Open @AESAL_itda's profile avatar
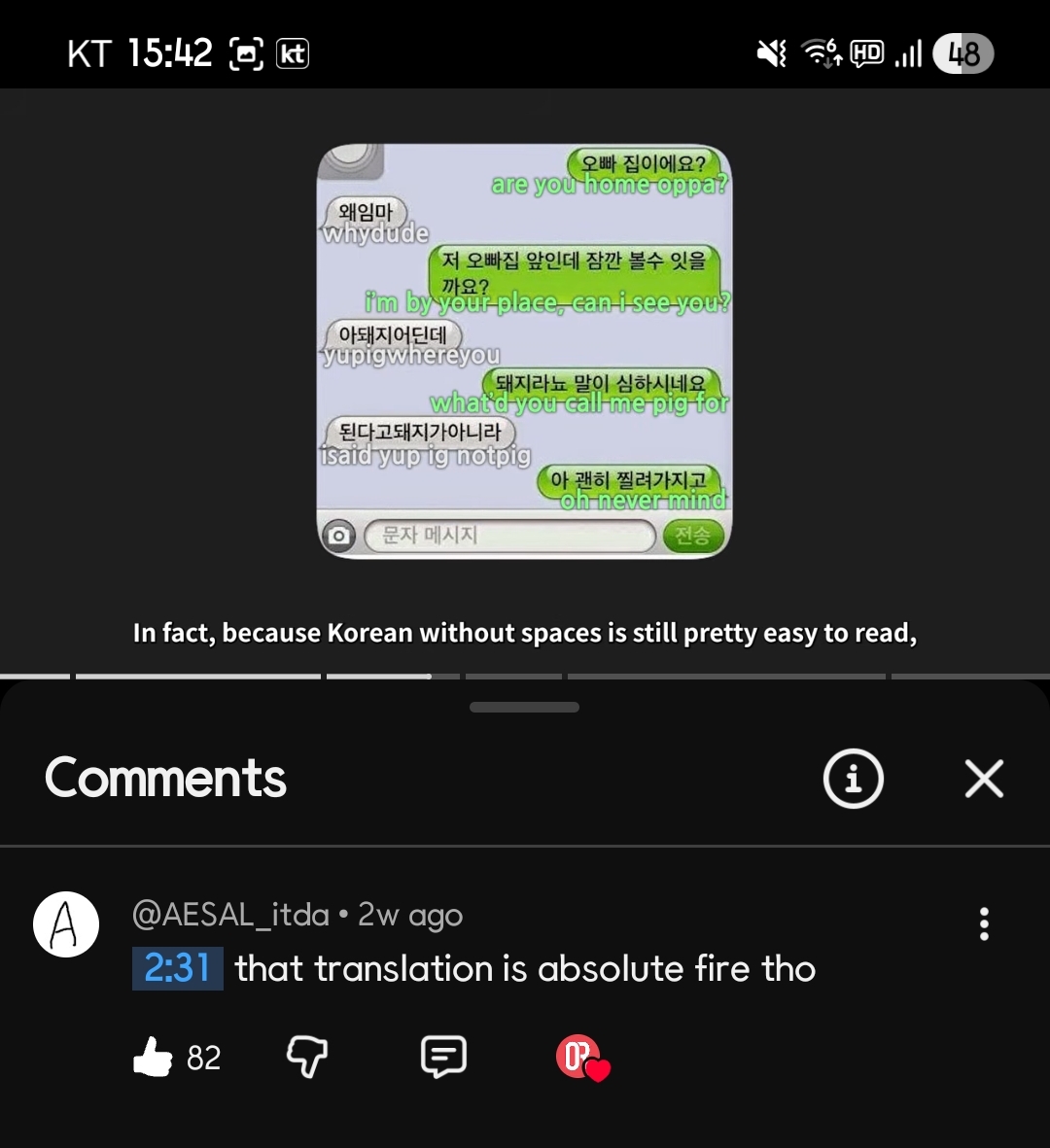1050x1148 pixels. 65,924
